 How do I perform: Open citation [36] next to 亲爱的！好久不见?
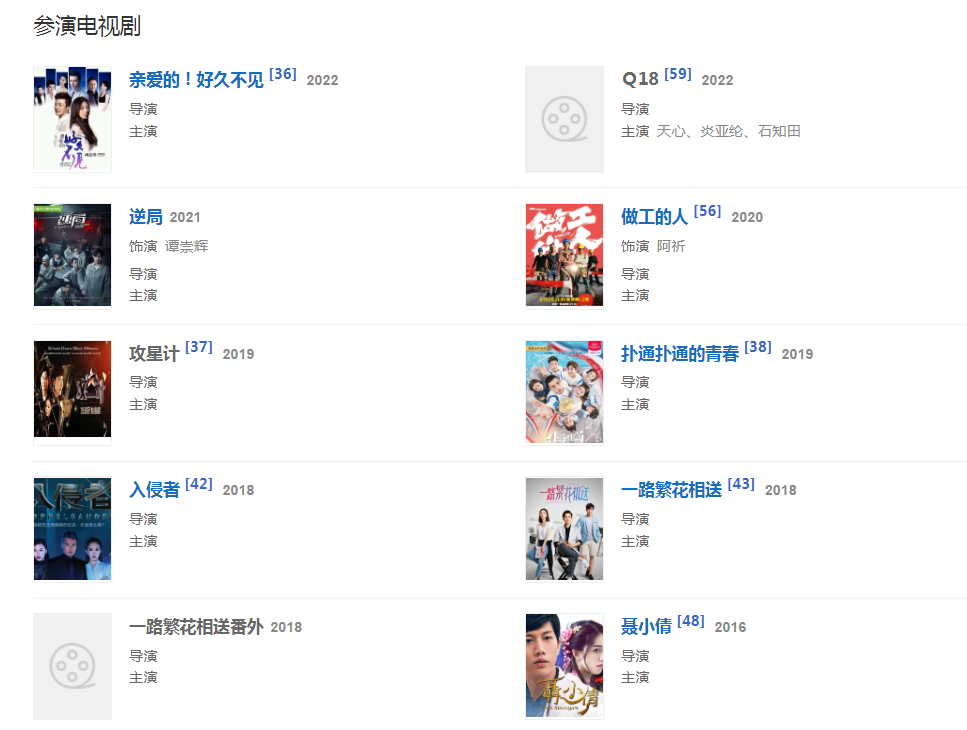tap(283, 74)
